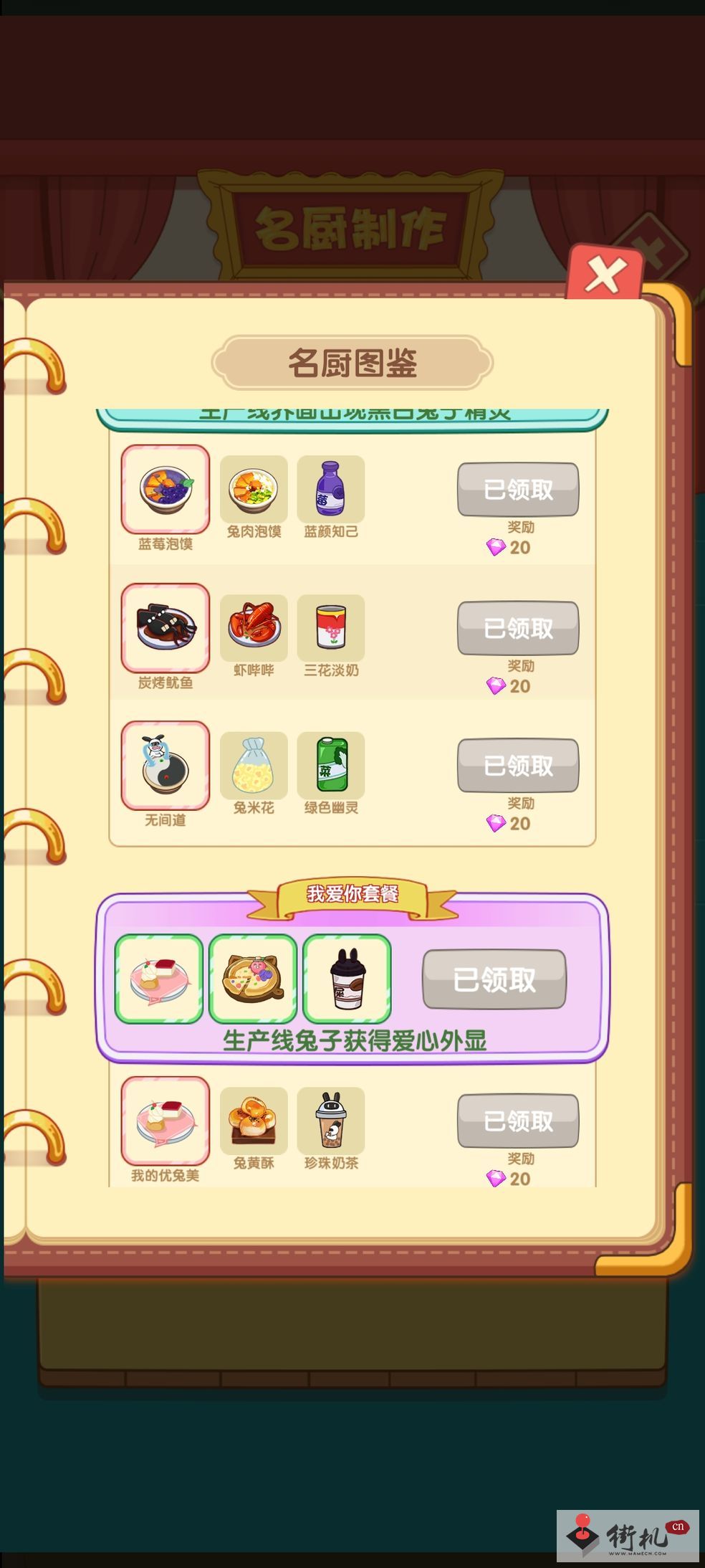The image size is (705, 1568).
Task: Open the 蓝莓泡馍 dish tile
Action: click(x=166, y=489)
